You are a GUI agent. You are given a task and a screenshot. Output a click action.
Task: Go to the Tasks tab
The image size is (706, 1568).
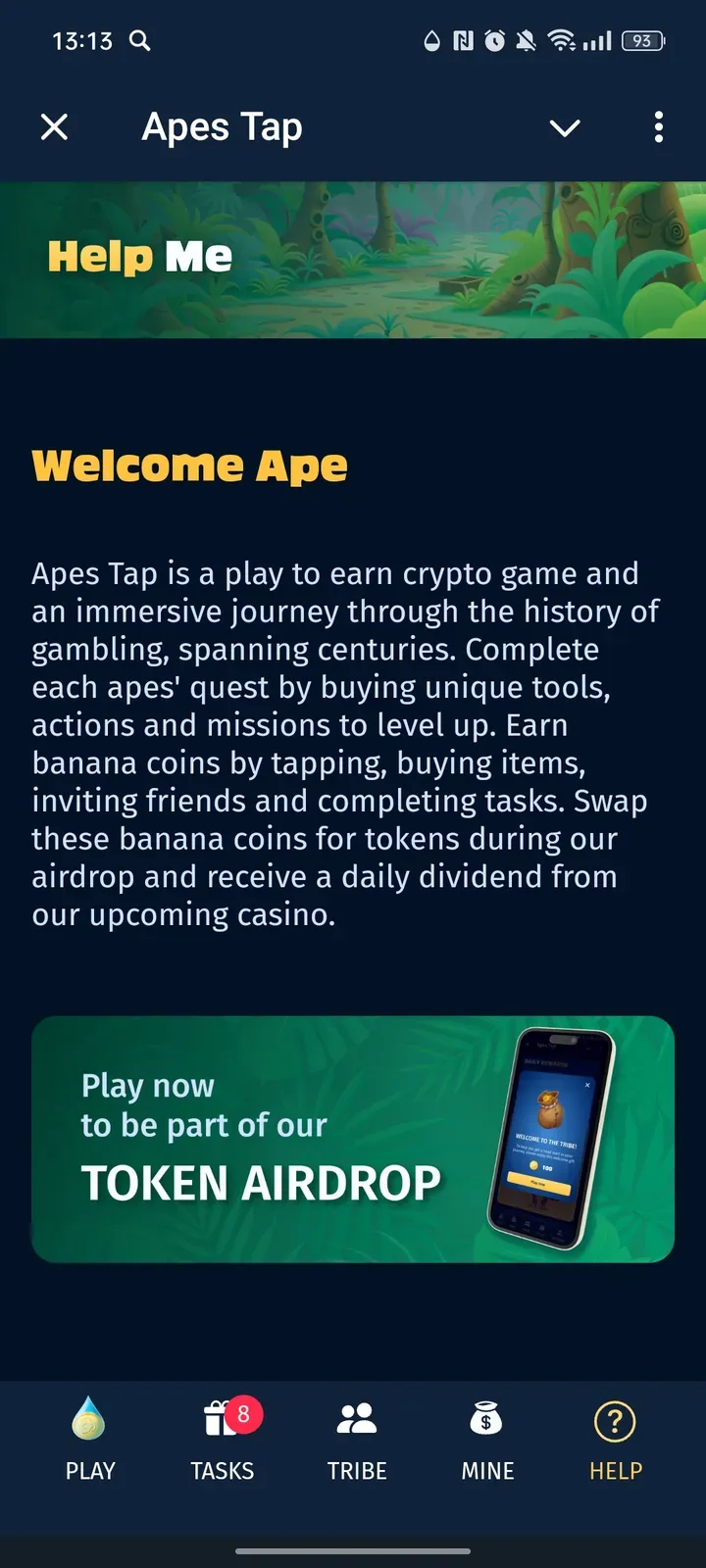[223, 1439]
